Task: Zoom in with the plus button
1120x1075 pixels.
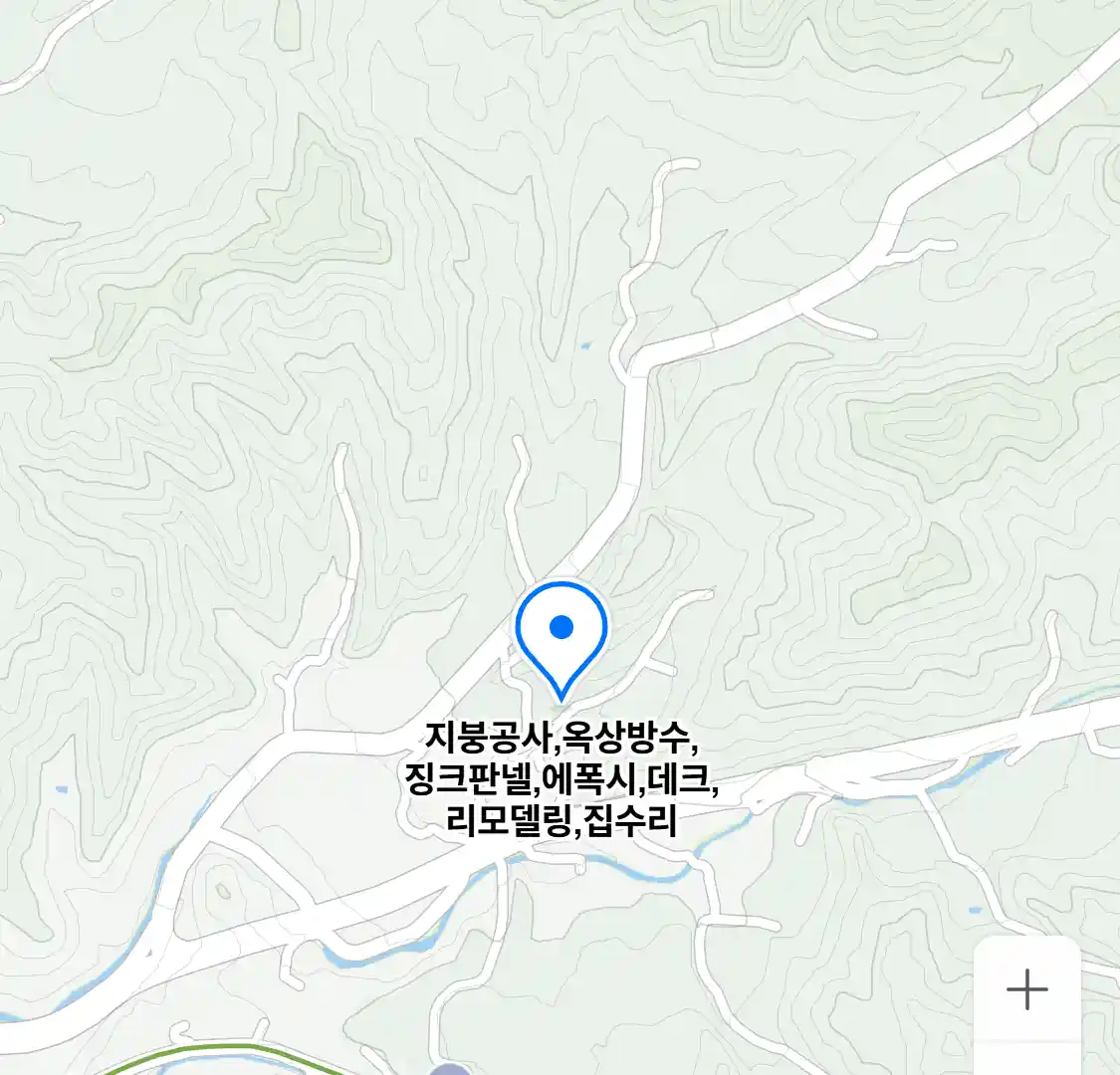Action: 1026,989
